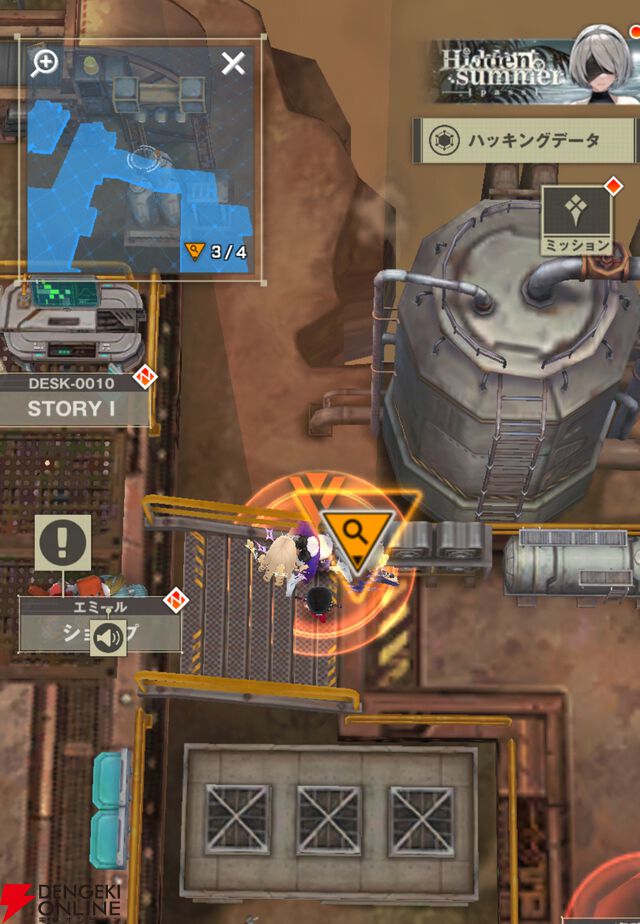The width and height of the screenshot is (640, 924).
Task: Tap the exclamation notice sign
Action: pos(63,543)
